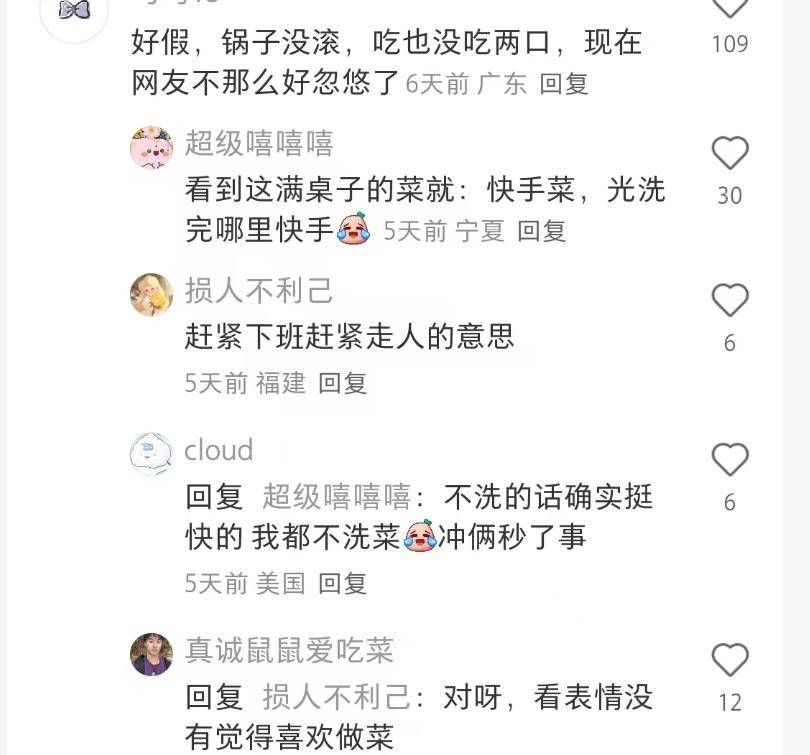View cloud's profile avatar
810x755 pixels.
click(x=152, y=454)
